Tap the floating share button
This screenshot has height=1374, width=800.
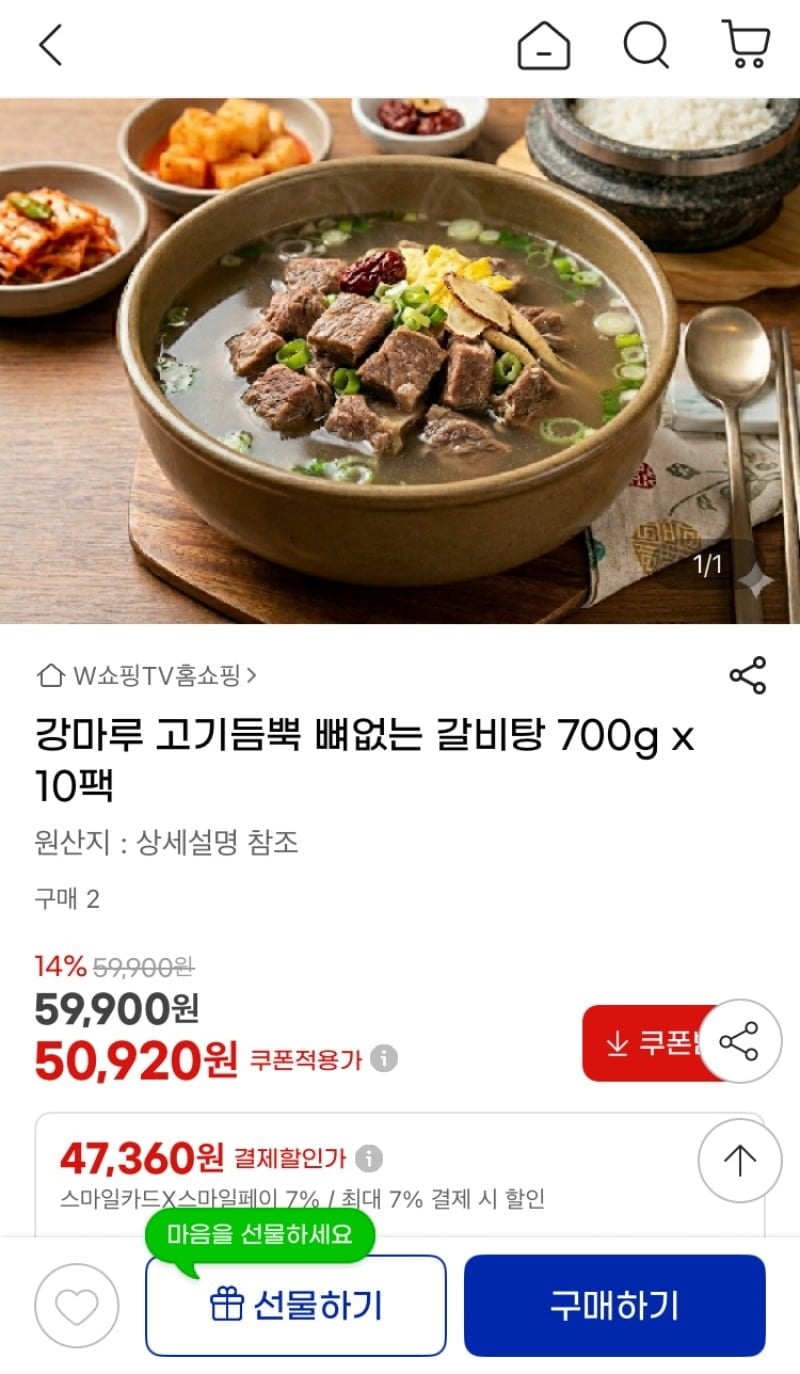739,1041
